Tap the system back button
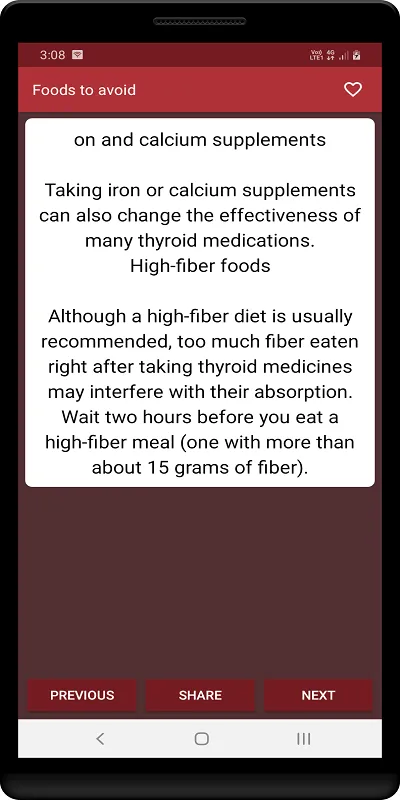Viewport: 400px width, 800px height. click(100, 738)
